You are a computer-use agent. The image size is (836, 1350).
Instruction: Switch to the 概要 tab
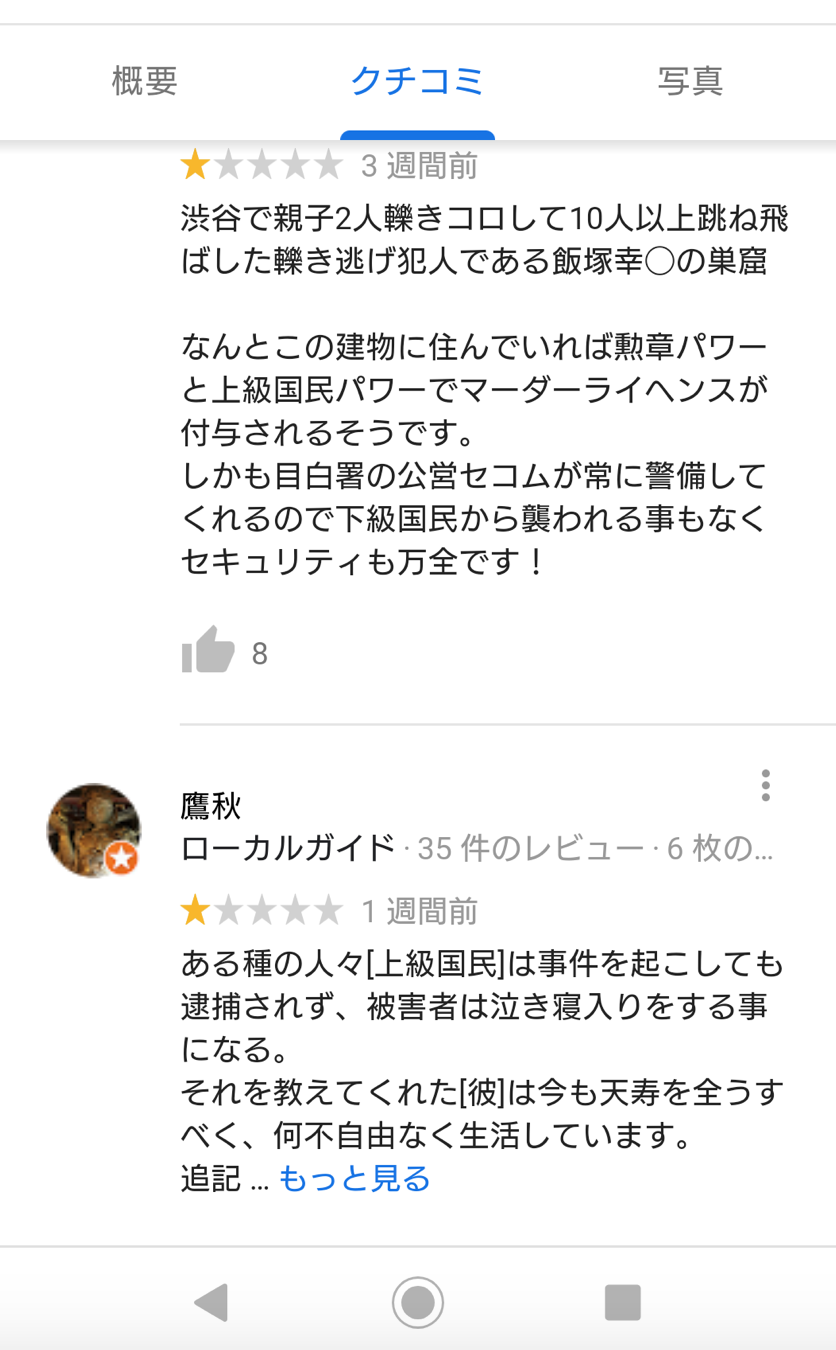pyautogui.click(x=145, y=81)
